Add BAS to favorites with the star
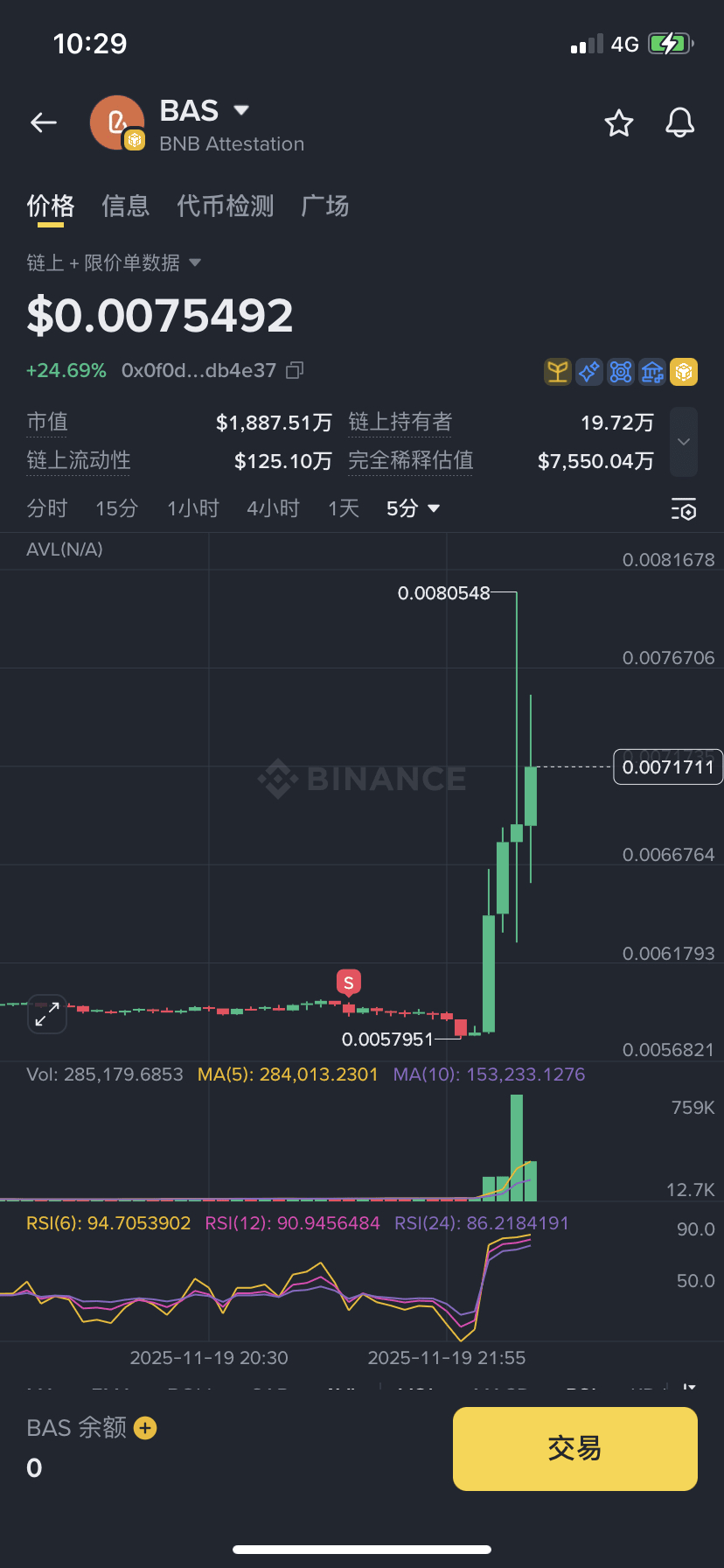The image size is (724, 1568). click(619, 123)
